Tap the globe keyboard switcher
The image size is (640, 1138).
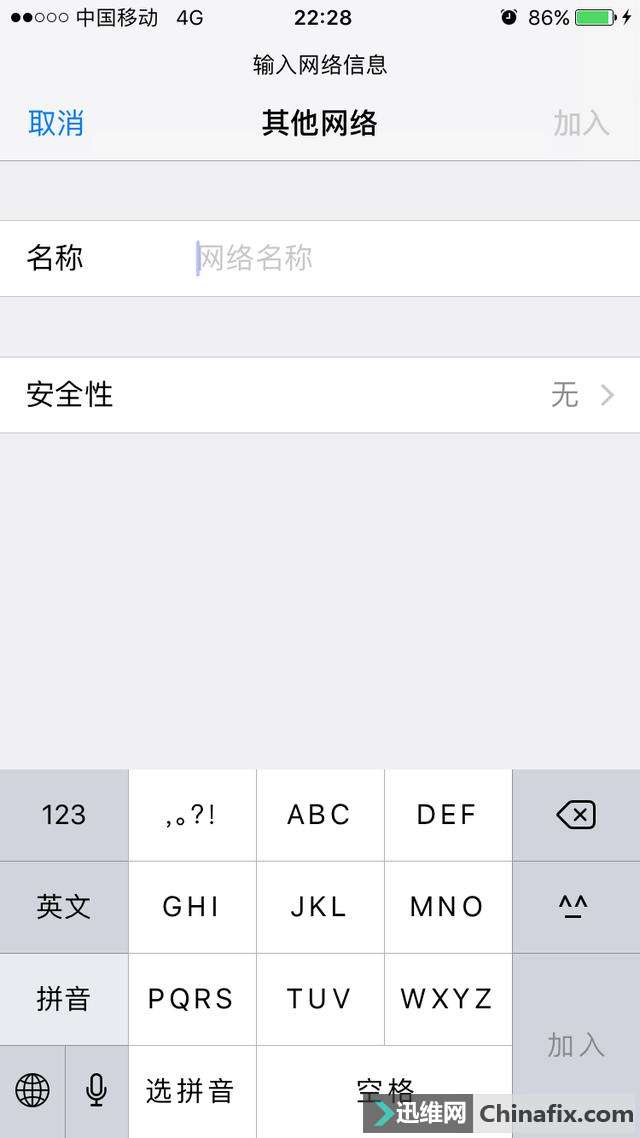pos(32,1090)
